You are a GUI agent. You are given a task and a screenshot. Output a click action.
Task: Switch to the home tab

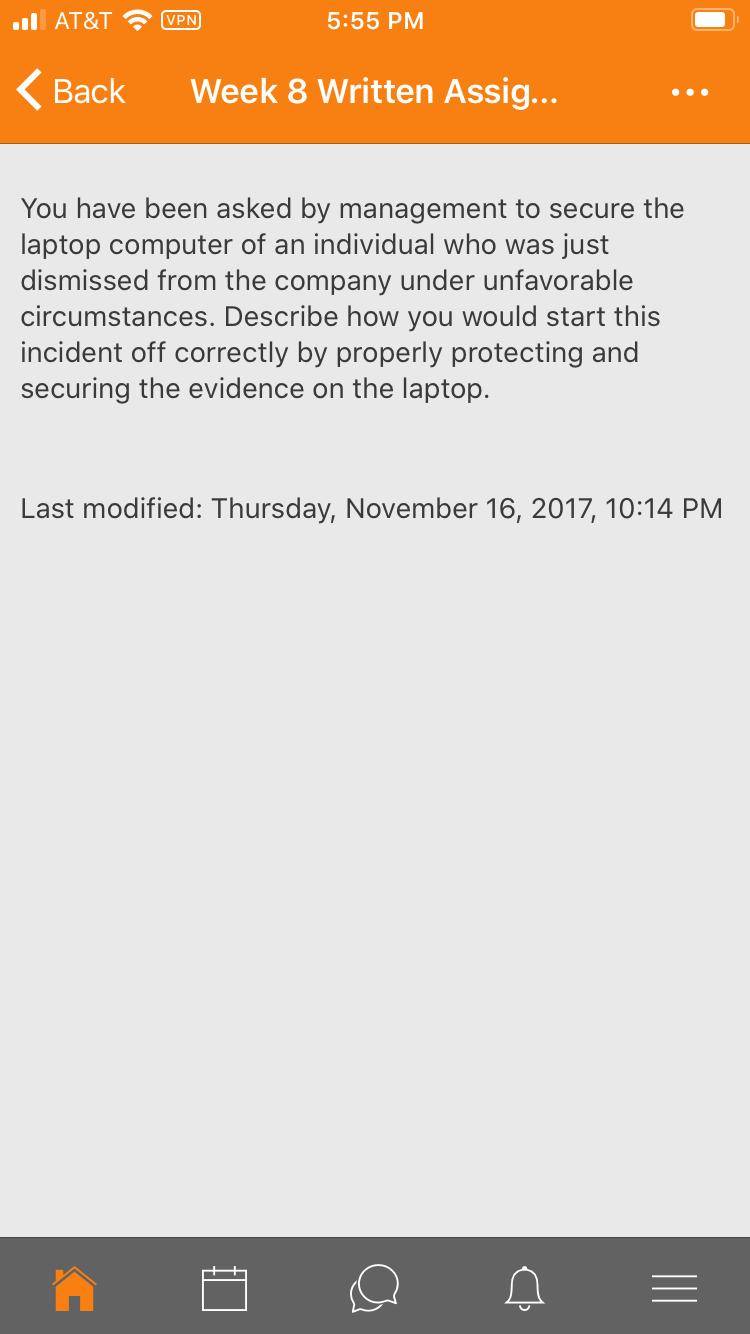pyautogui.click(x=75, y=1288)
